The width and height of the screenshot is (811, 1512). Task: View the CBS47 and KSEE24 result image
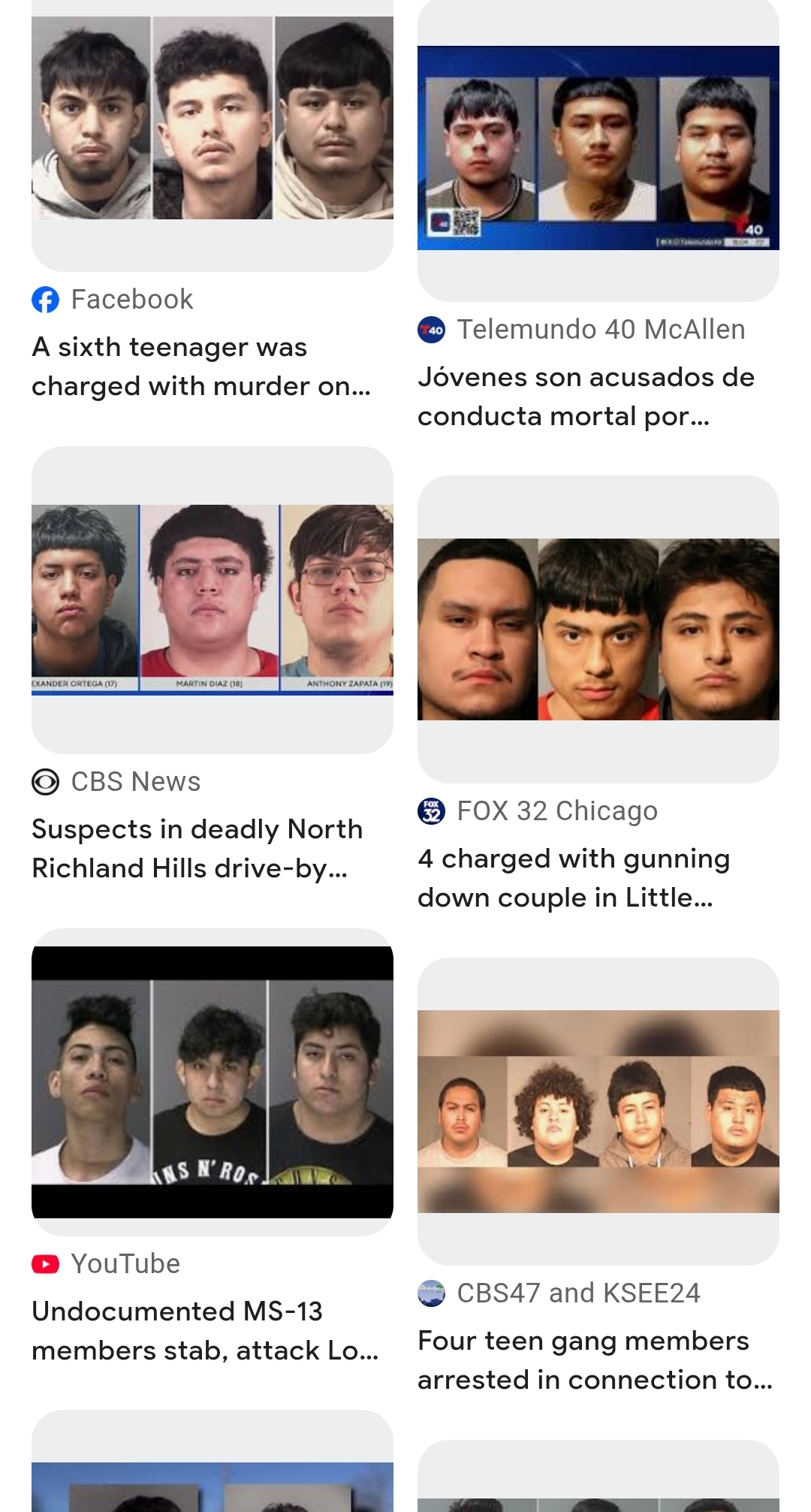[598, 1111]
